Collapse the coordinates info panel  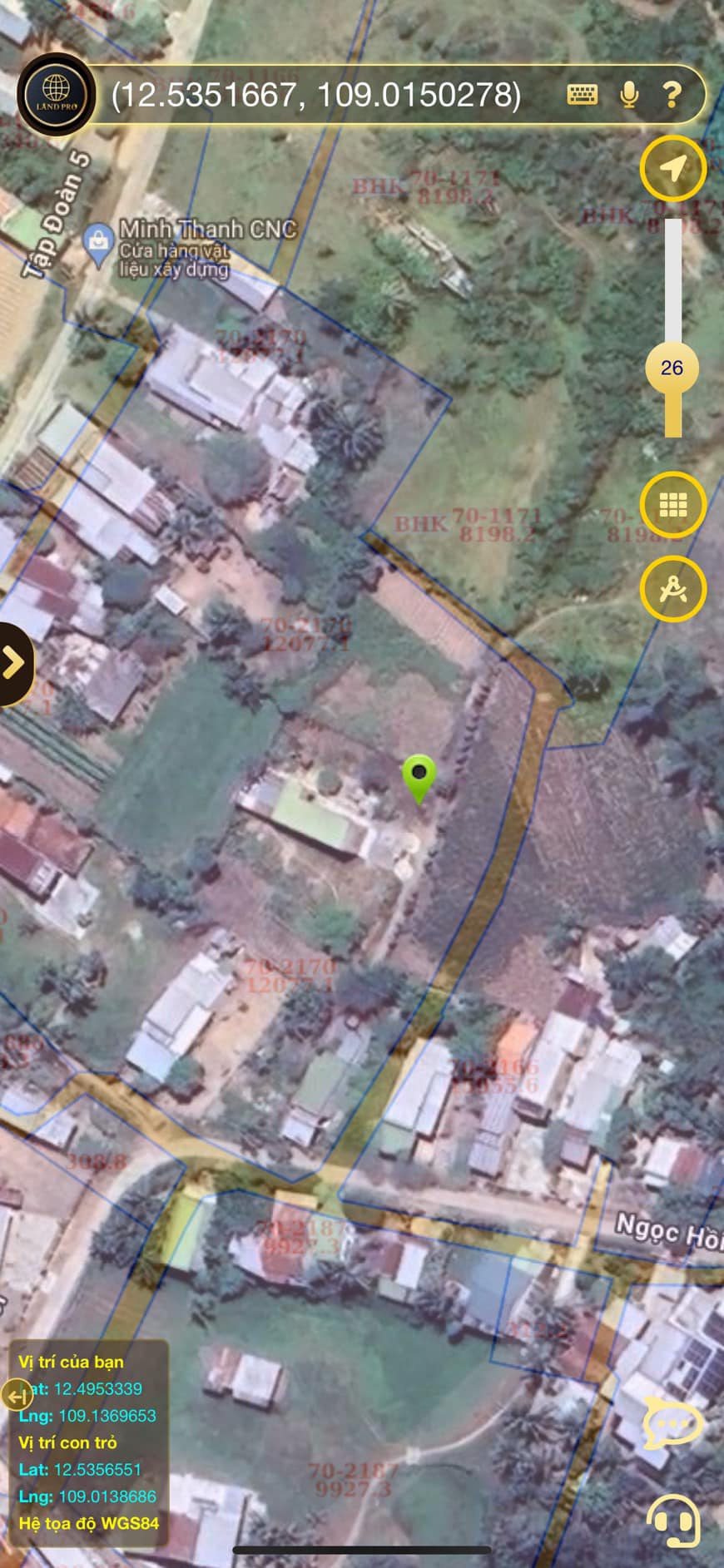(x=16, y=1394)
